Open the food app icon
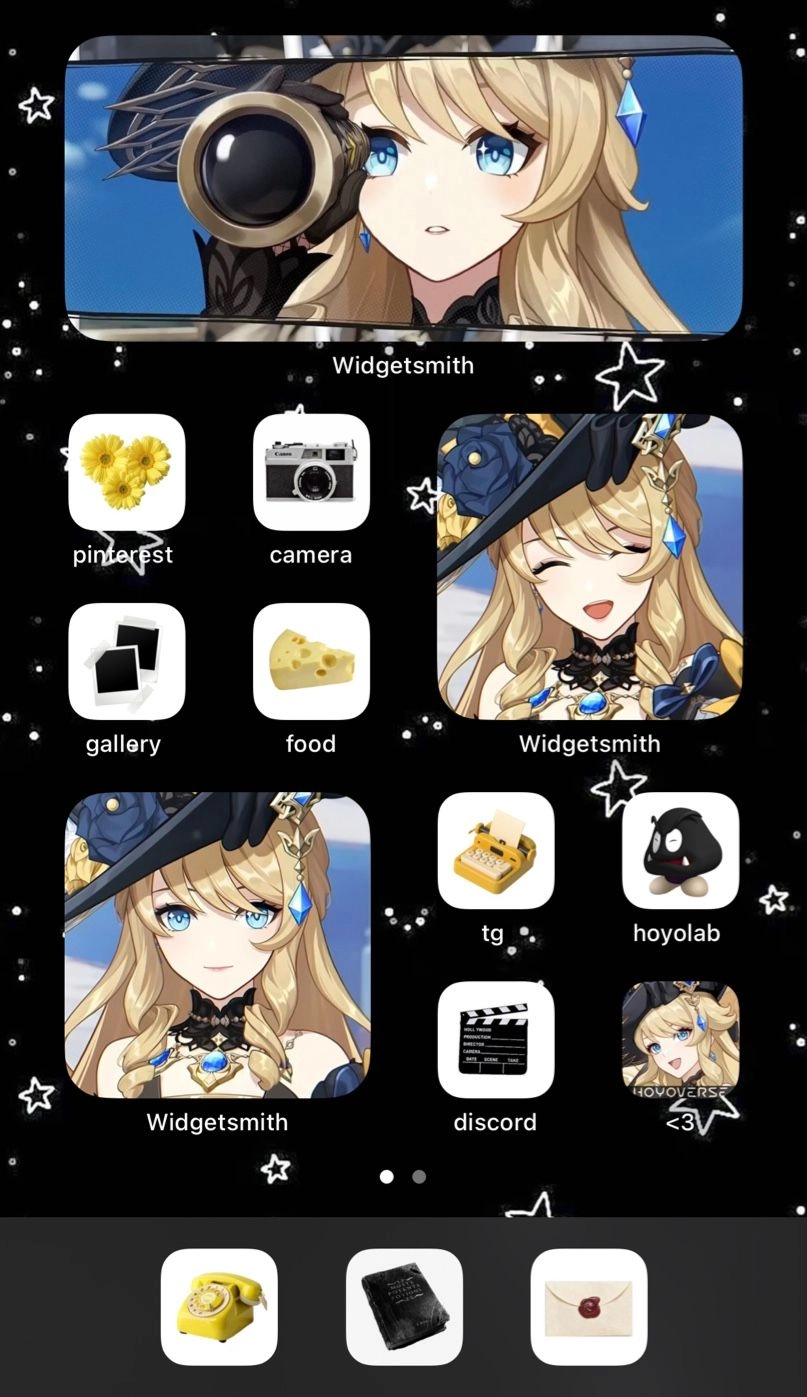 (x=311, y=661)
